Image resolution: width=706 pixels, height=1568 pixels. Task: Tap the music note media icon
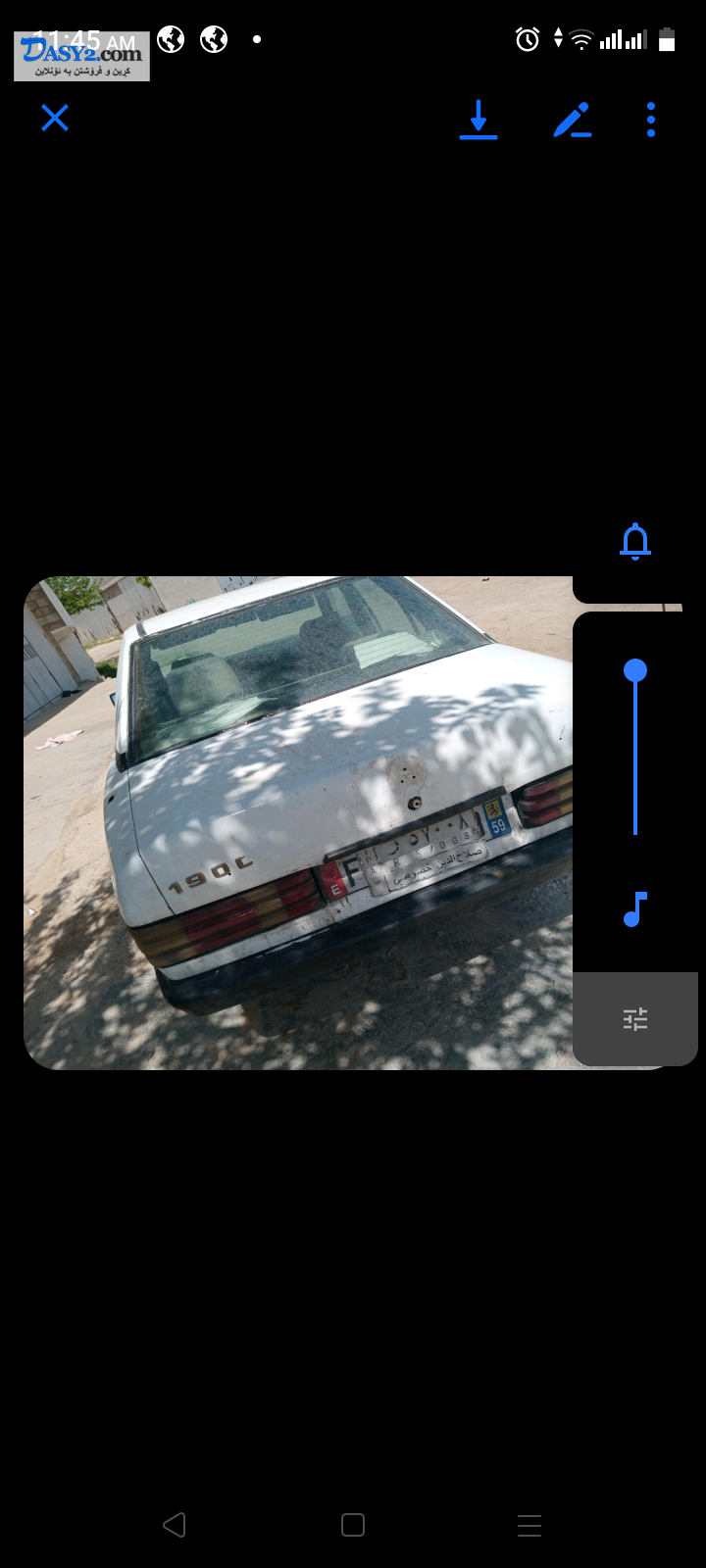(635, 909)
